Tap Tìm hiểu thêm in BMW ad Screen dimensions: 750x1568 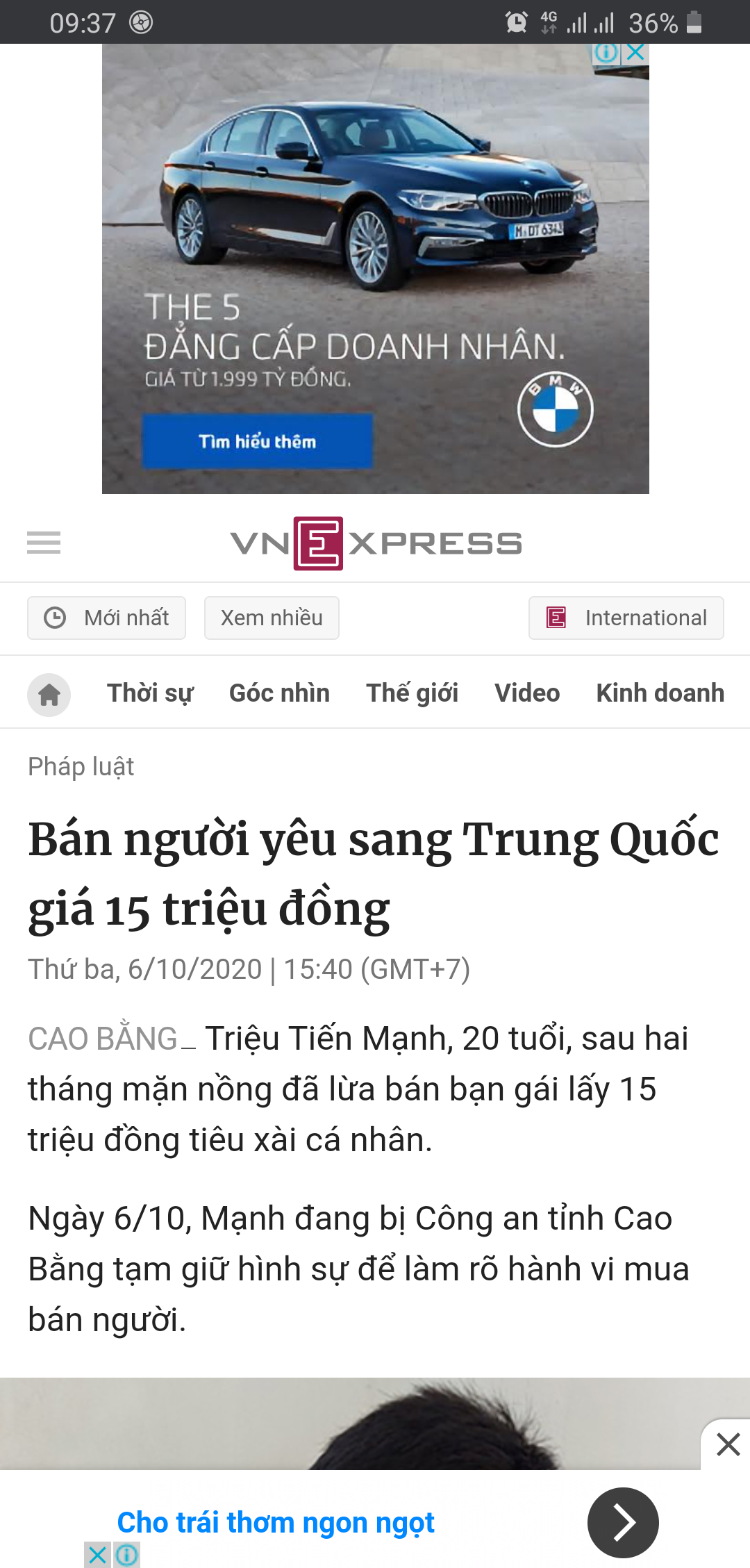tap(257, 441)
